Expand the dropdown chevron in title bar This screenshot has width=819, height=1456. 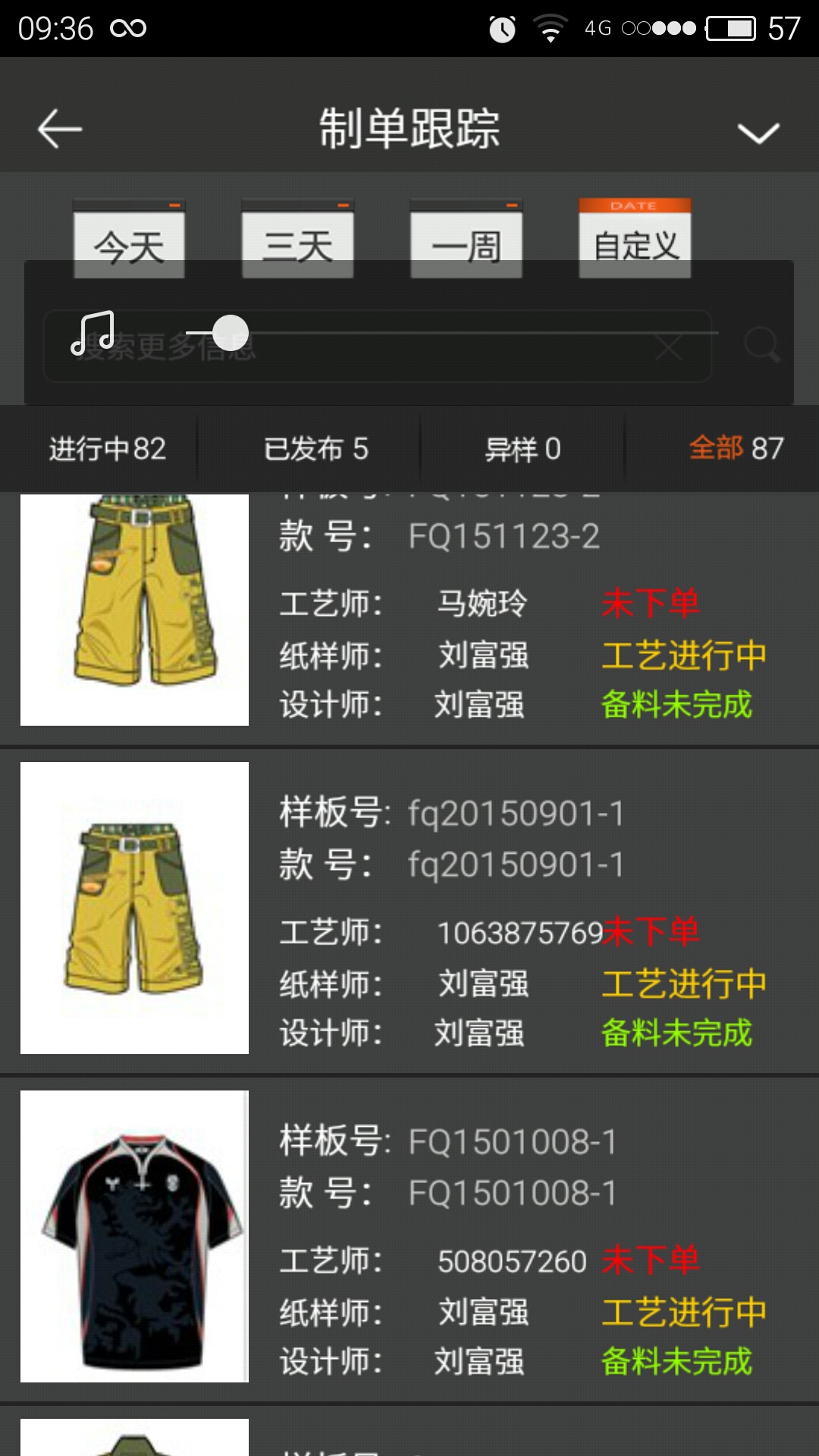pyautogui.click(x=758, y=133)
